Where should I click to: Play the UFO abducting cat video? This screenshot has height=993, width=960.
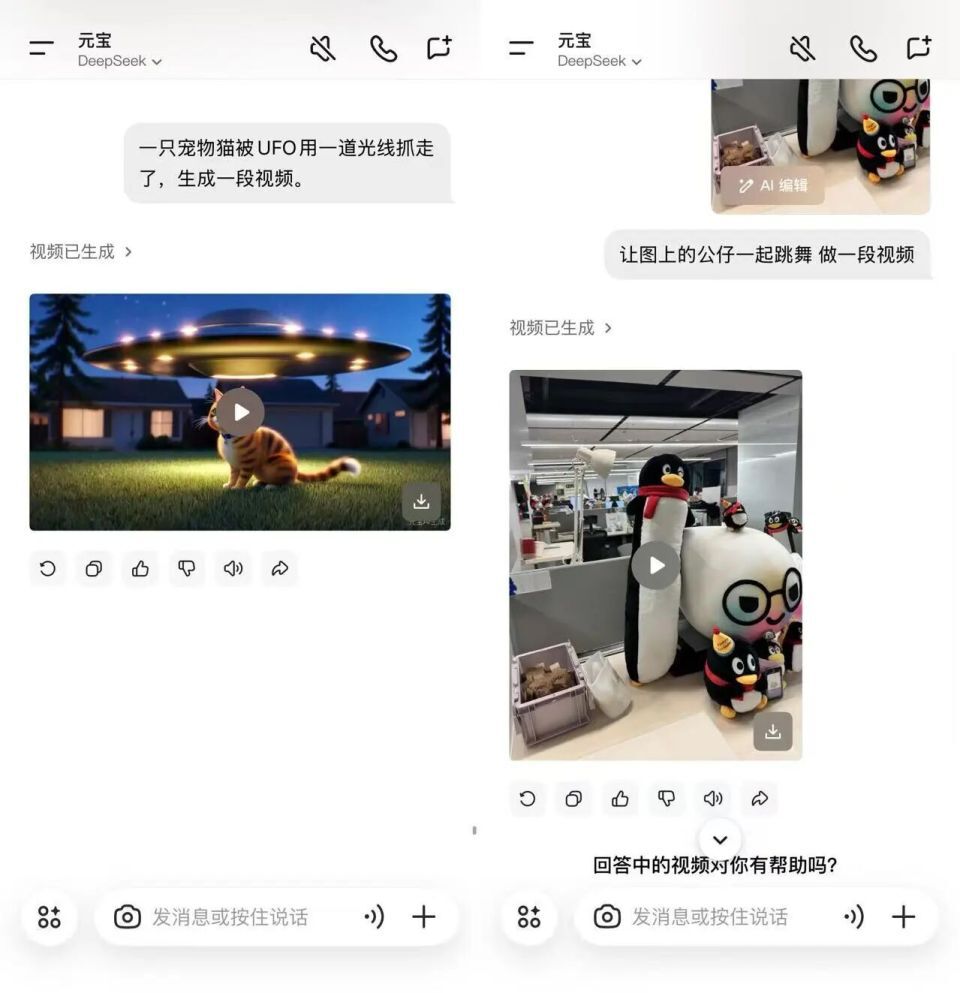[239, 411]
